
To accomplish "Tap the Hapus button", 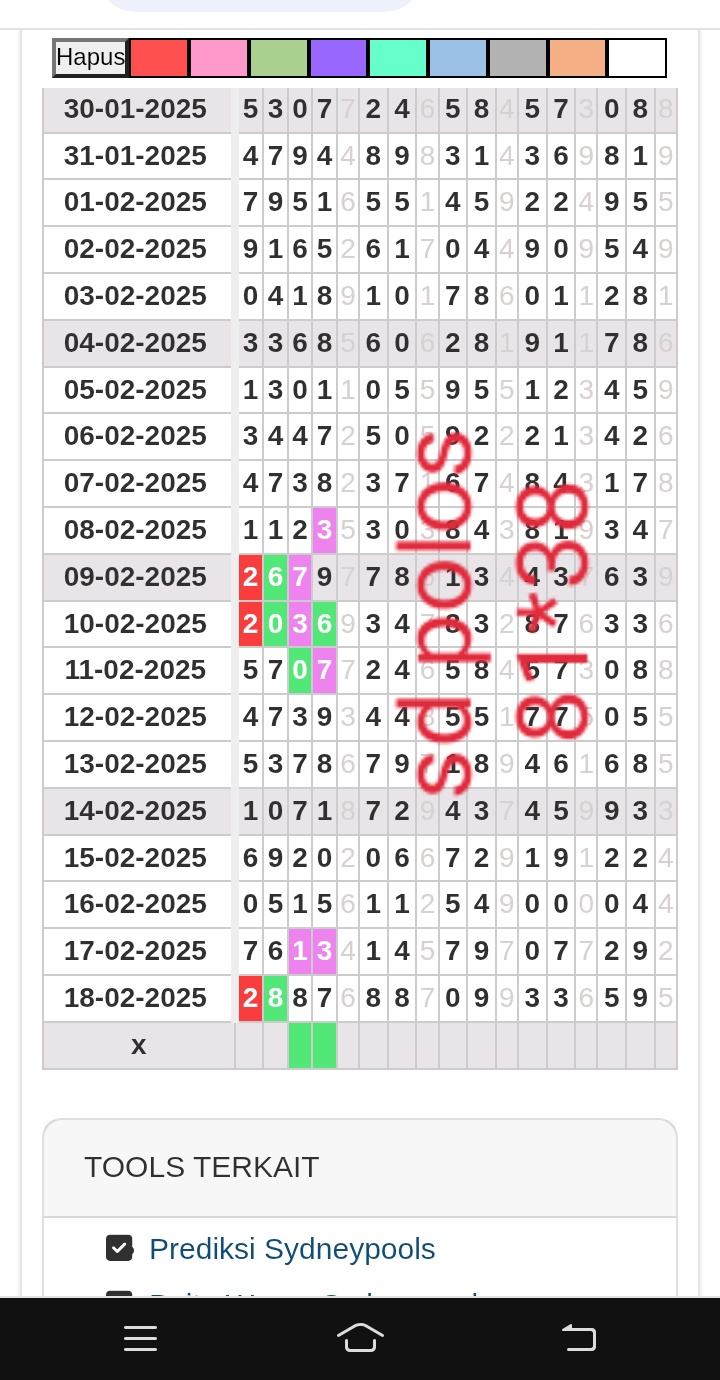I will [x=90, y=58].
